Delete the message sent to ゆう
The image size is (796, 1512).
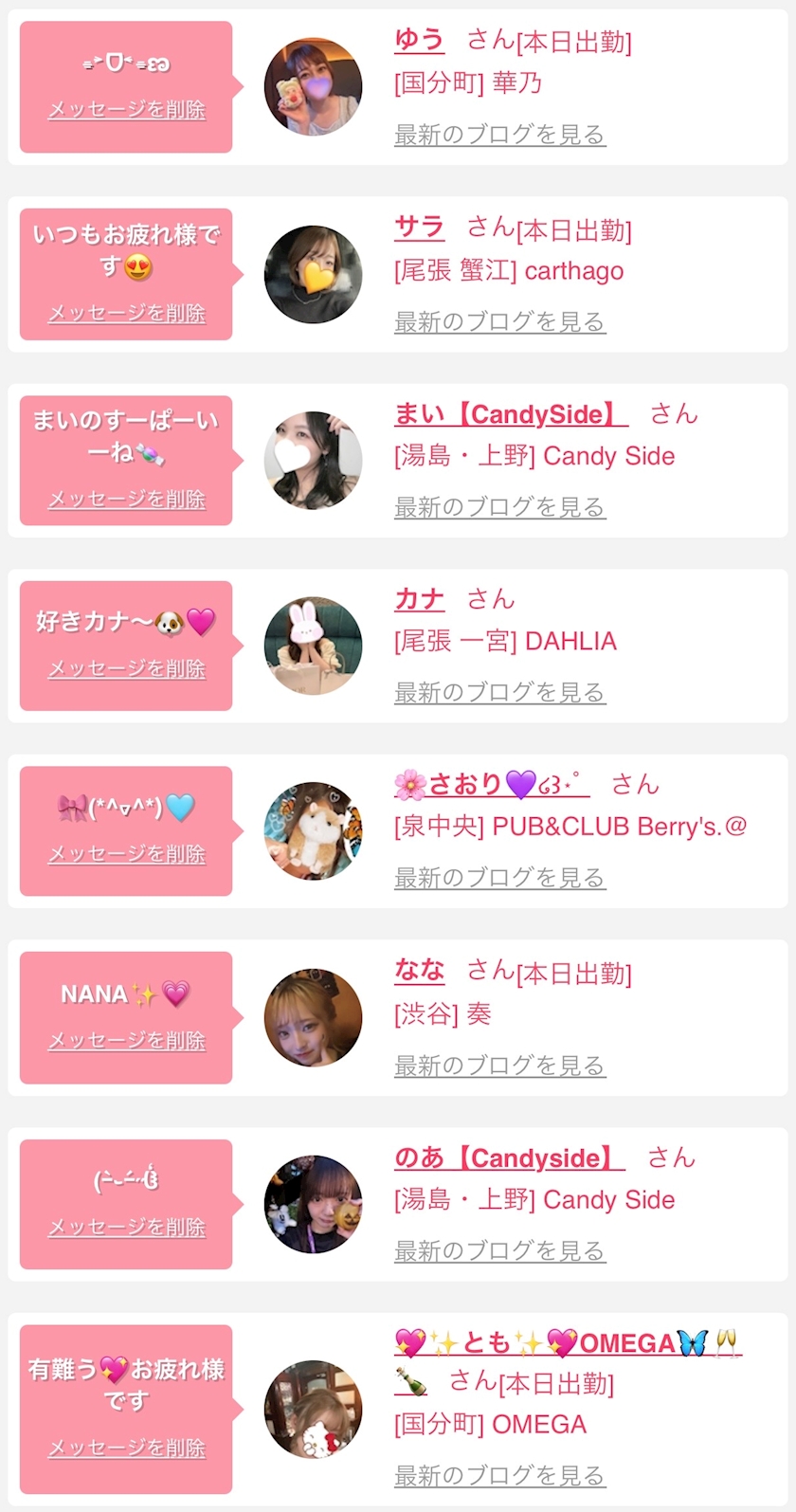pos(127,110)
